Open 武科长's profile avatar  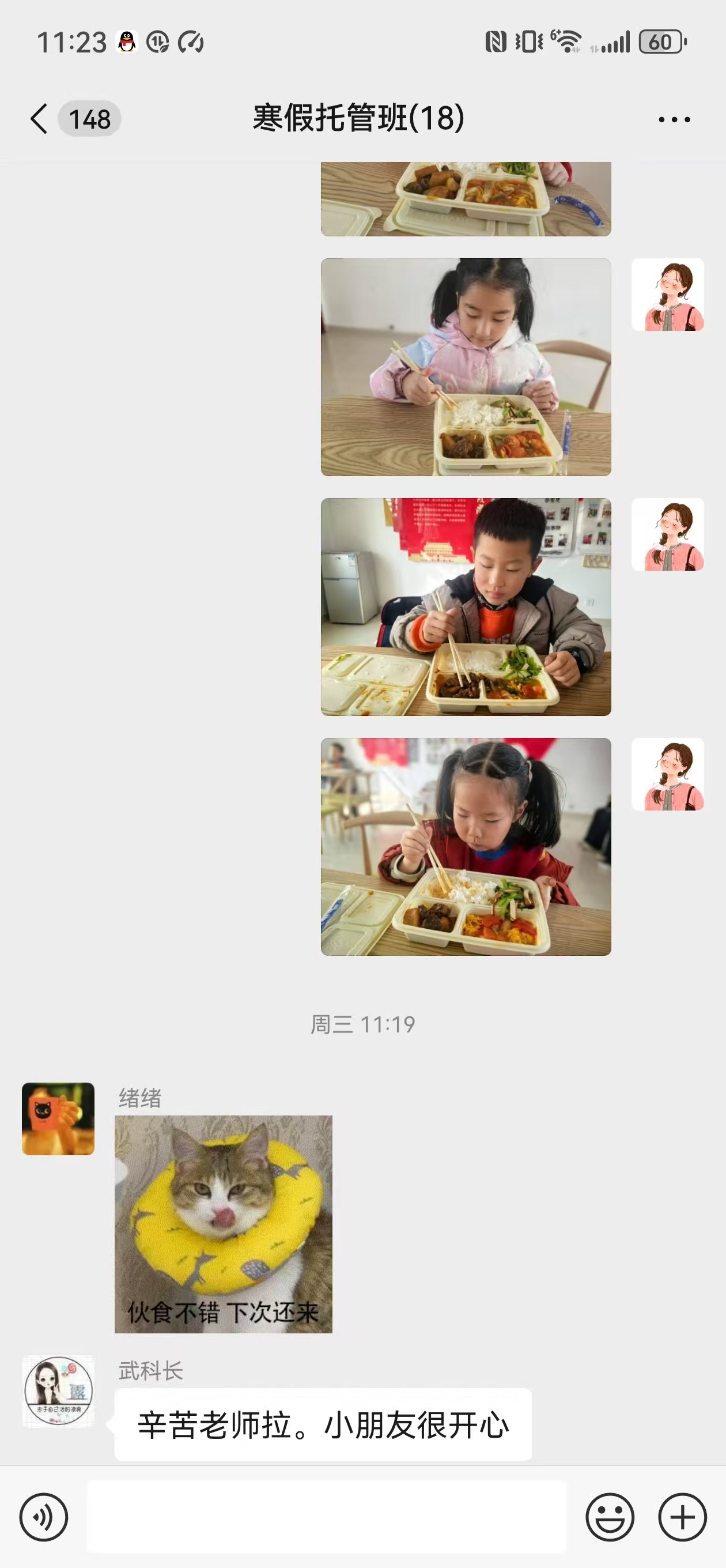coord(58,1392)
